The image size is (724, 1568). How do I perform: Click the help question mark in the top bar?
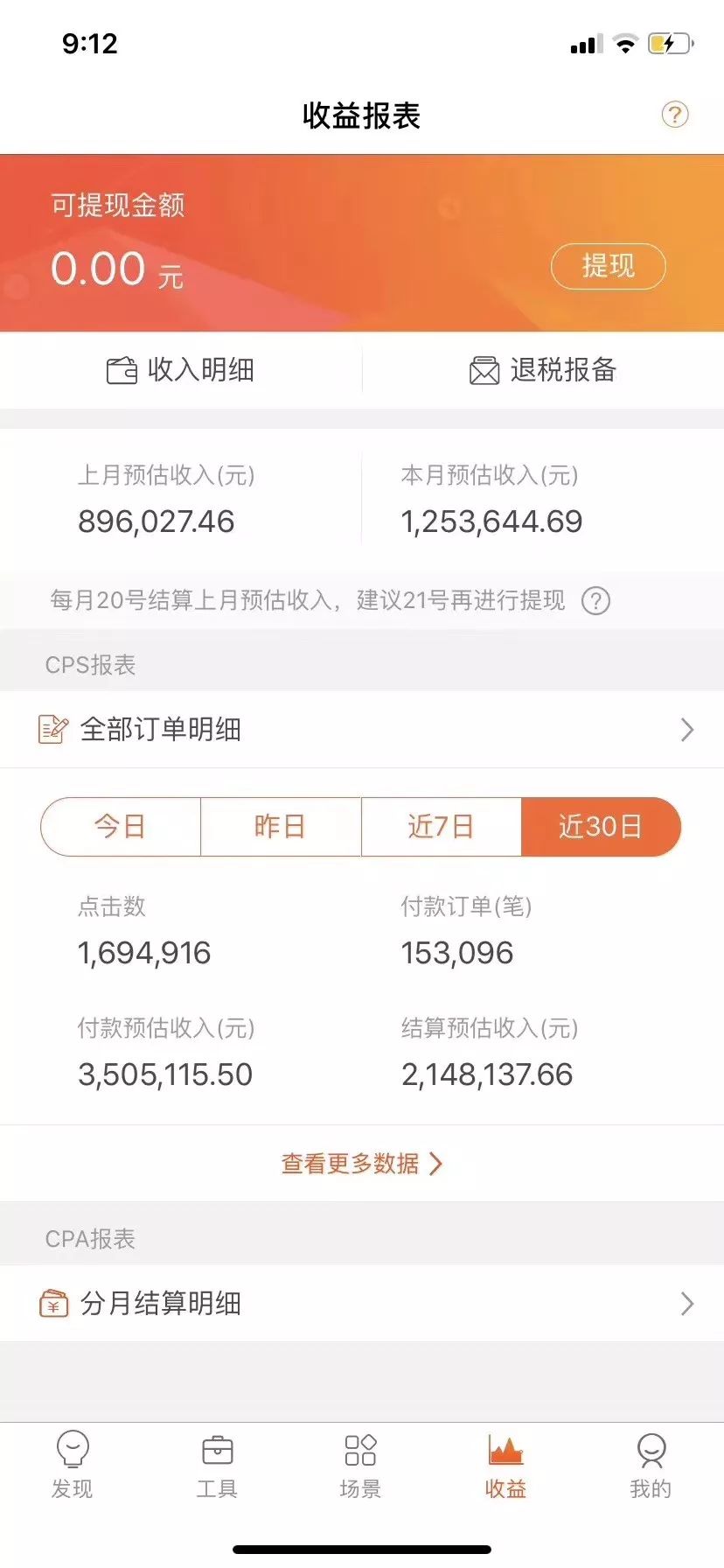click(x=673, y=114)
